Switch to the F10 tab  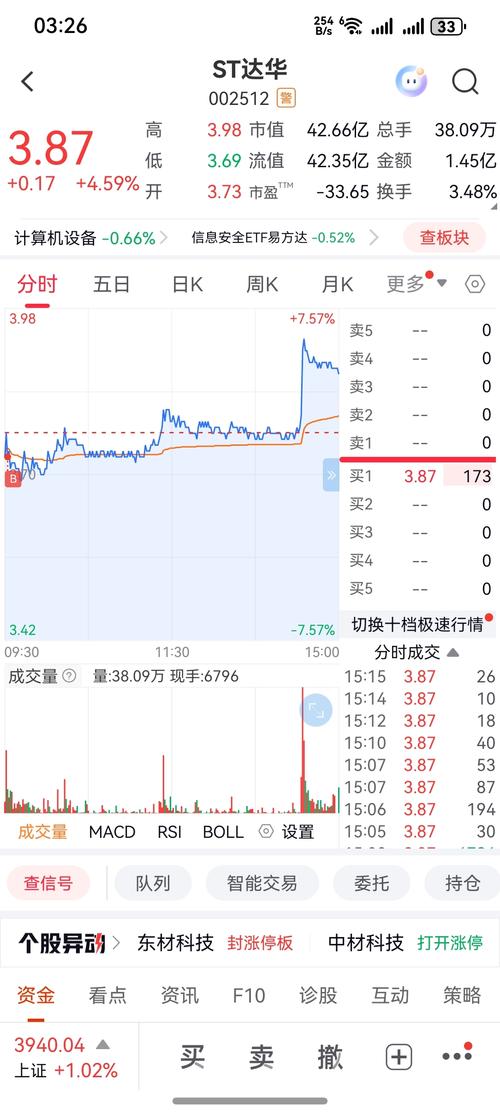pyautogui.click(x=249, y=995)
